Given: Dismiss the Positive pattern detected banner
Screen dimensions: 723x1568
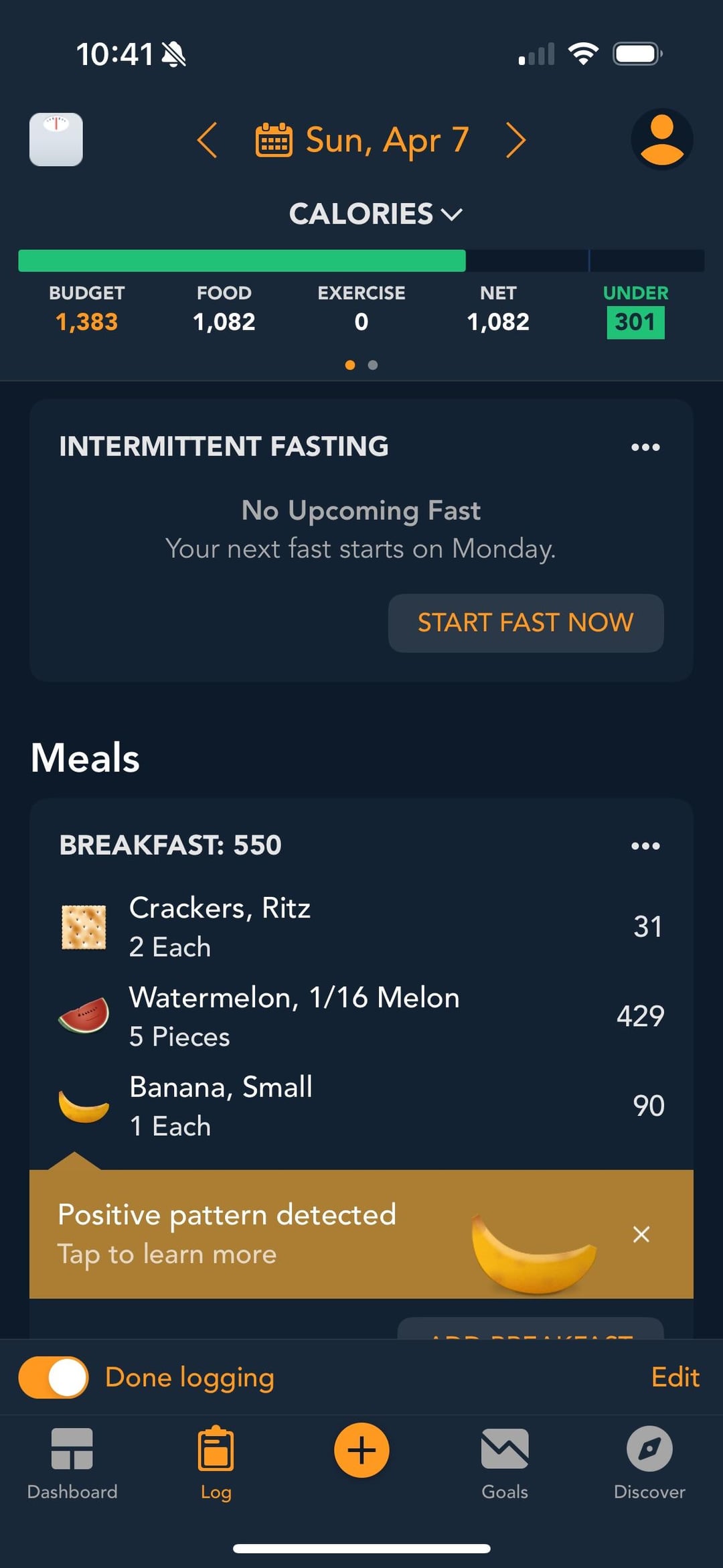Looking at the screenshot, I should pos(641,1234).
